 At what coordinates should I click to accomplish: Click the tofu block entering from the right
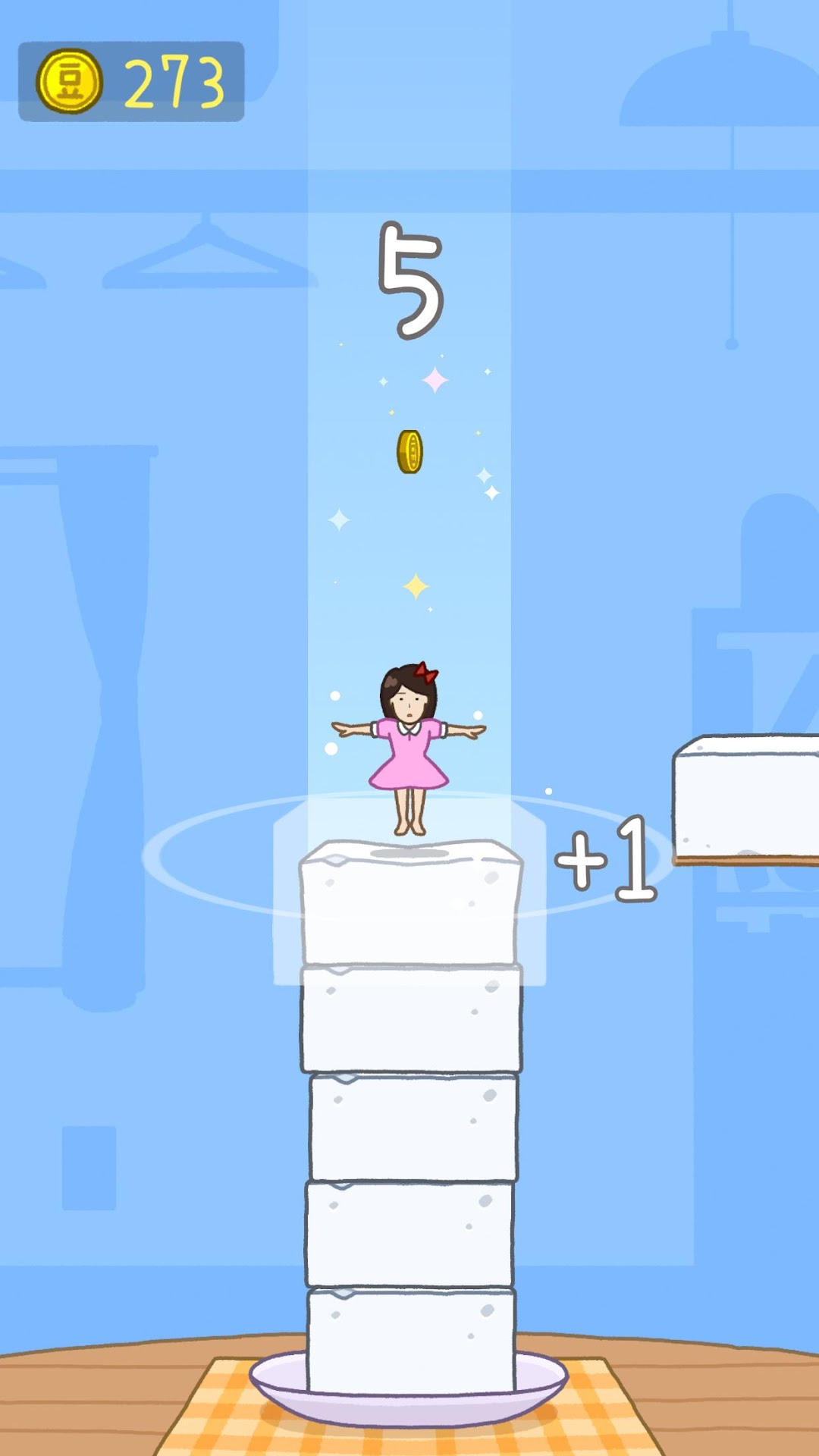click(747, 796)
